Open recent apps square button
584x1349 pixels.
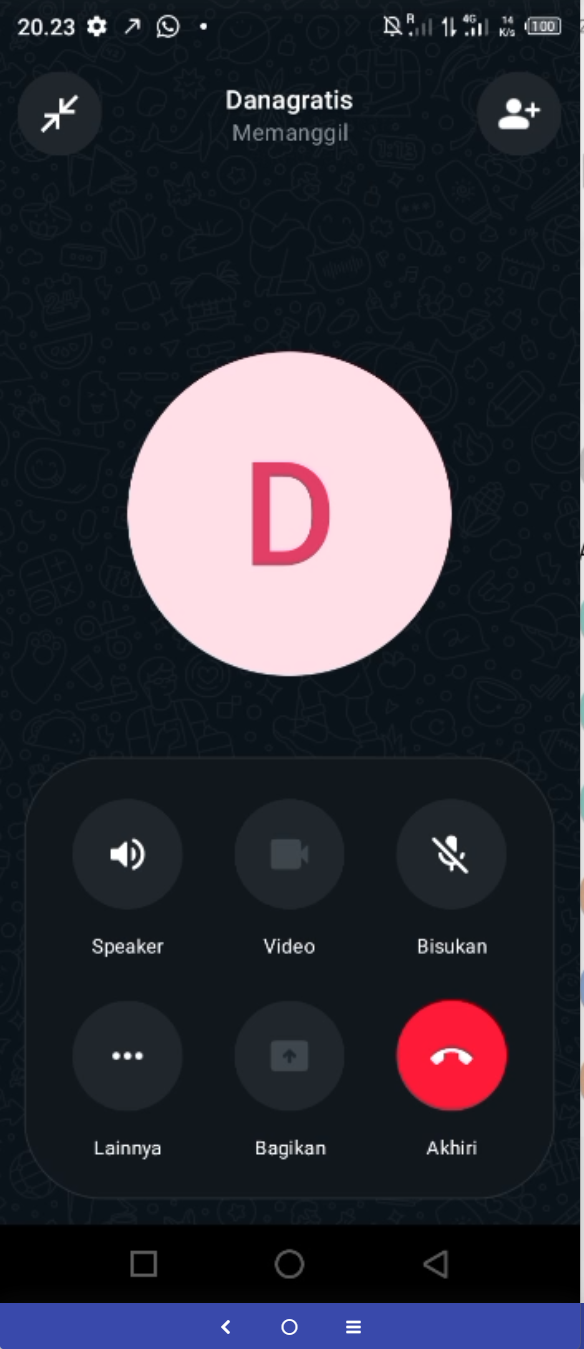144,1264
